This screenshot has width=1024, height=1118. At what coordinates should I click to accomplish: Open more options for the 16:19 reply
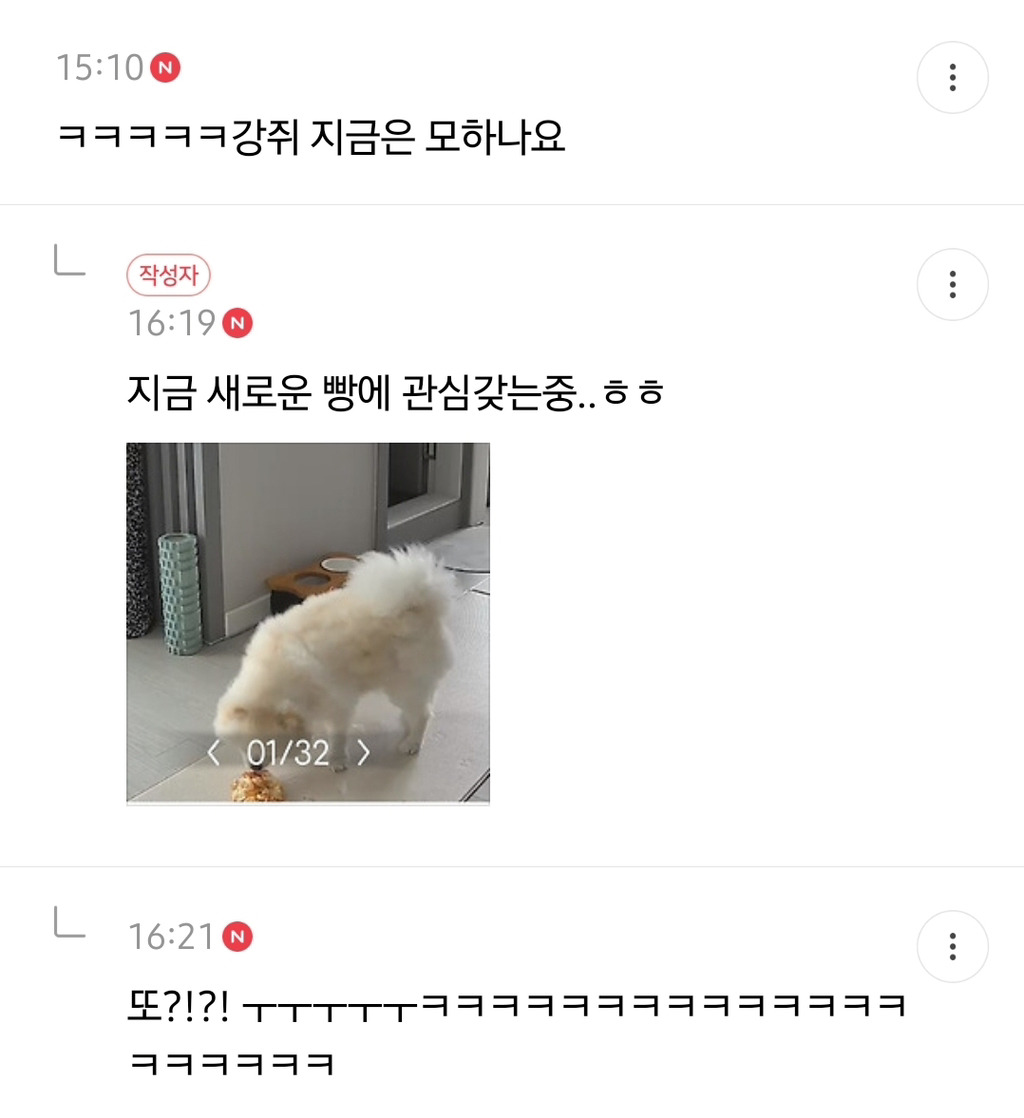[952, 284]
